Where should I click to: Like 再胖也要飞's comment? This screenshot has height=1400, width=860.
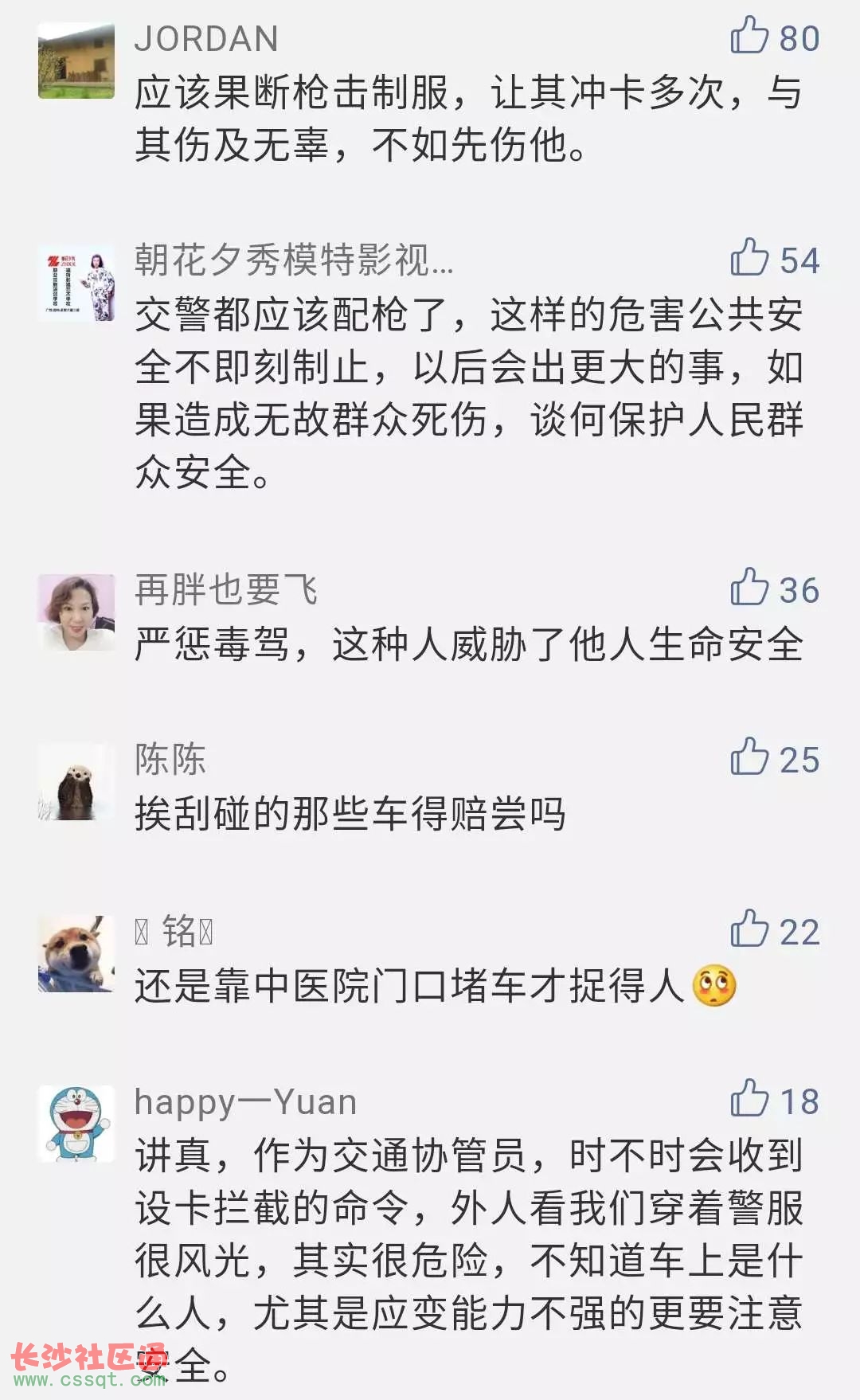pyautogui.click(x=749, y=588)
